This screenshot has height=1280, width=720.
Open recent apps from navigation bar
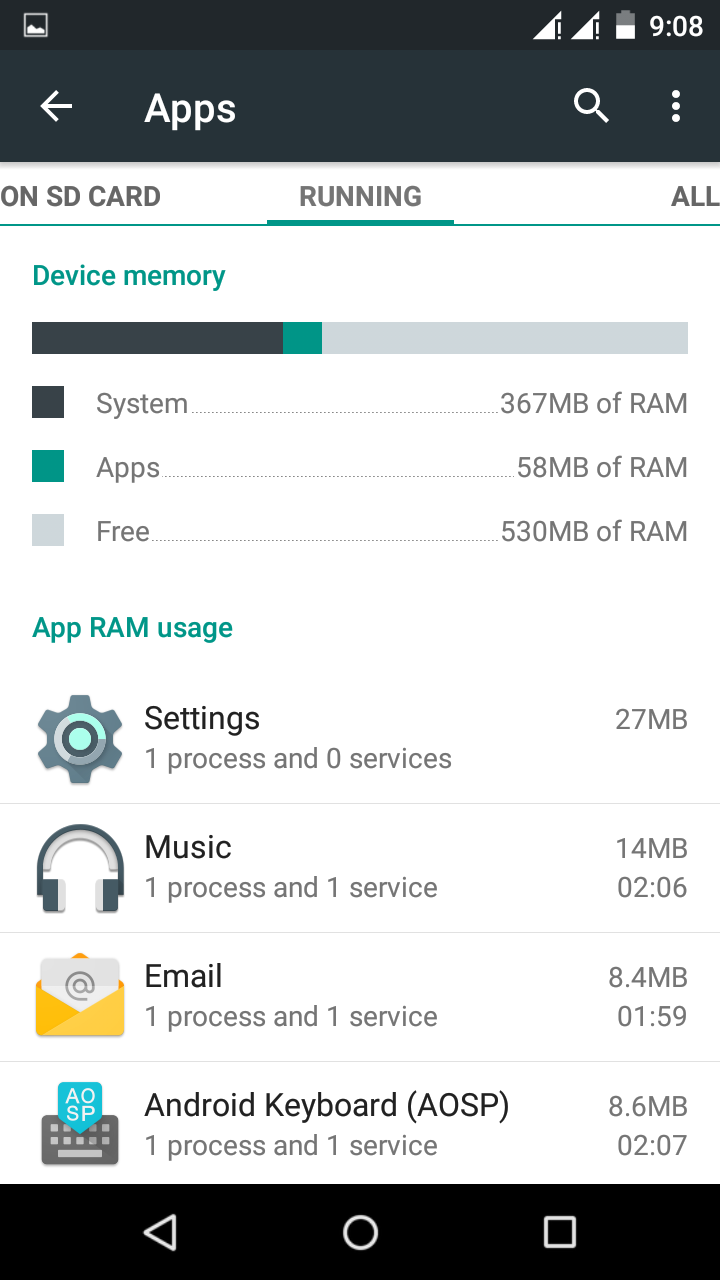(x=560, y=1232)
